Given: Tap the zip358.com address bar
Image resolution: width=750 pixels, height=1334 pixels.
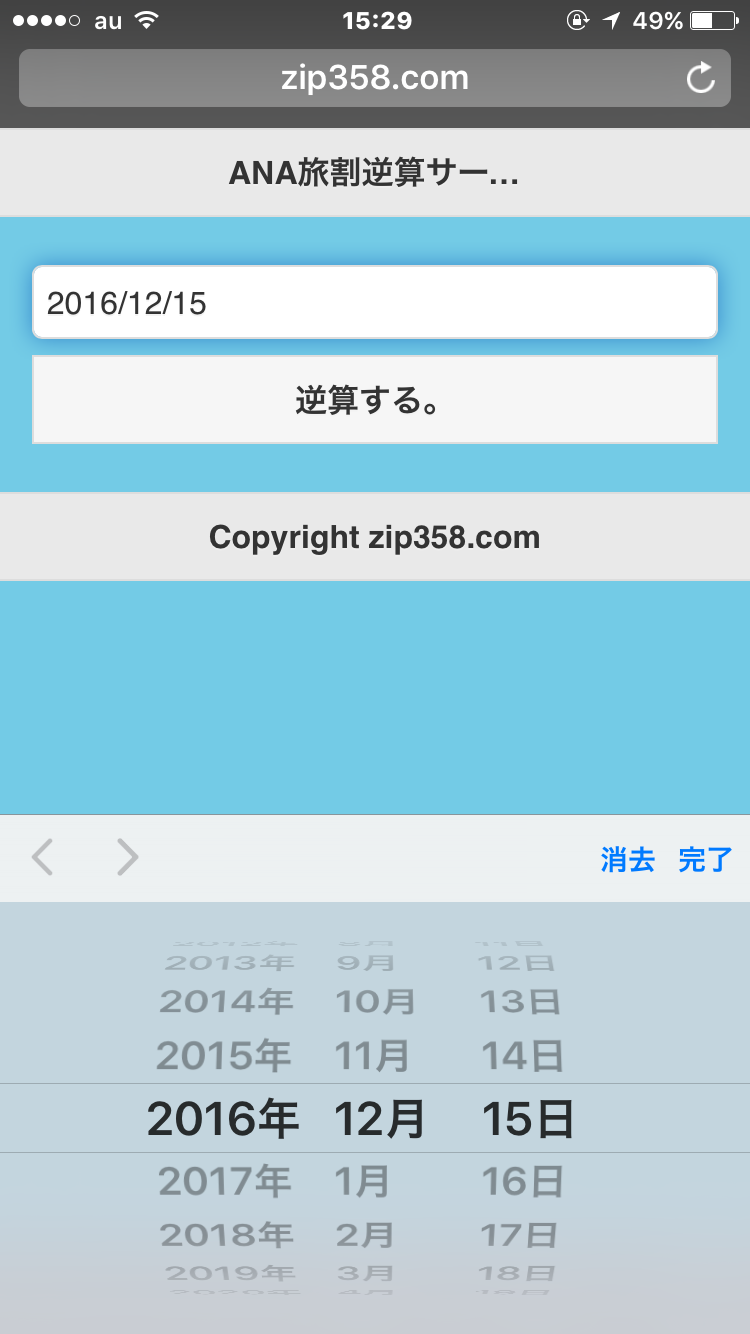Looking at the screenshot, I should pos(375,78).
